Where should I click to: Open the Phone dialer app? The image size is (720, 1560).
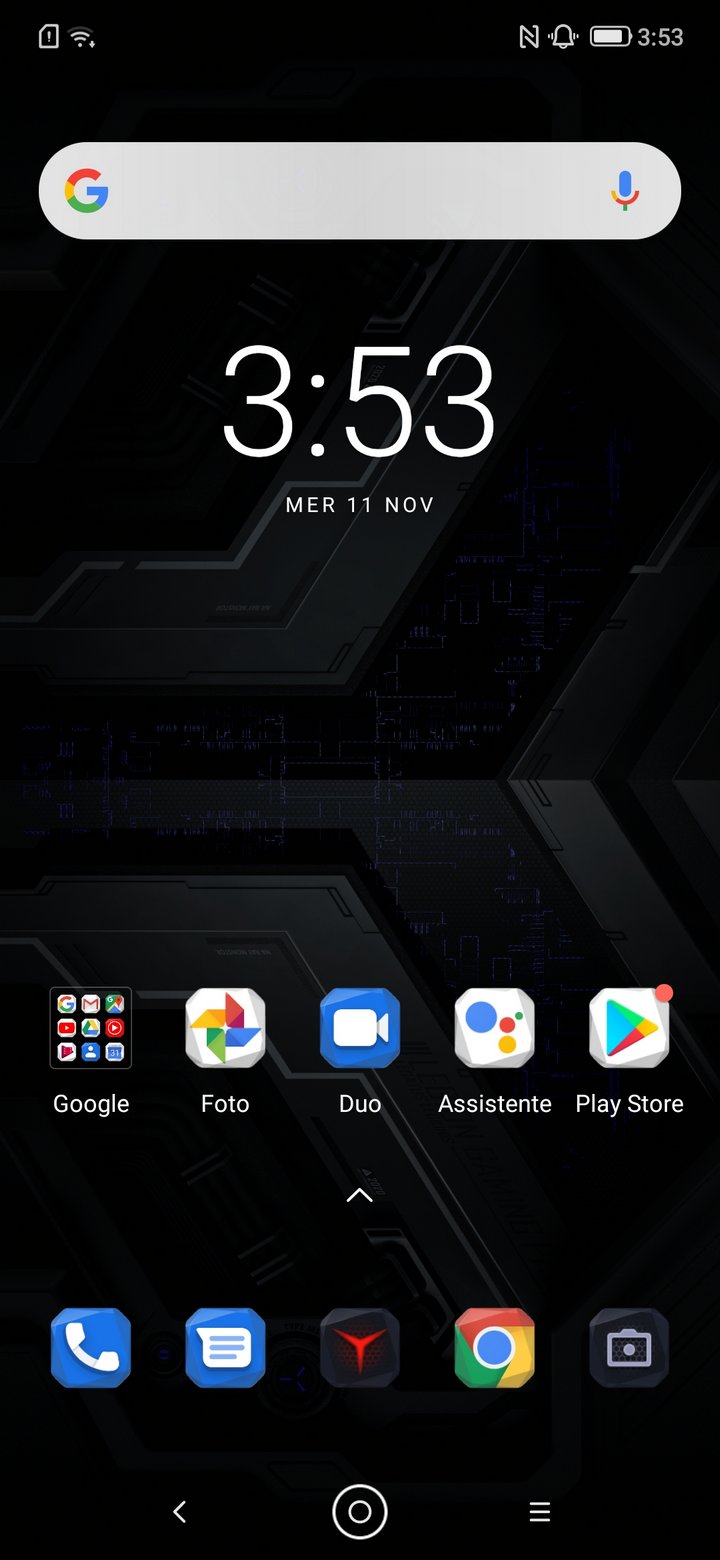91,1348
